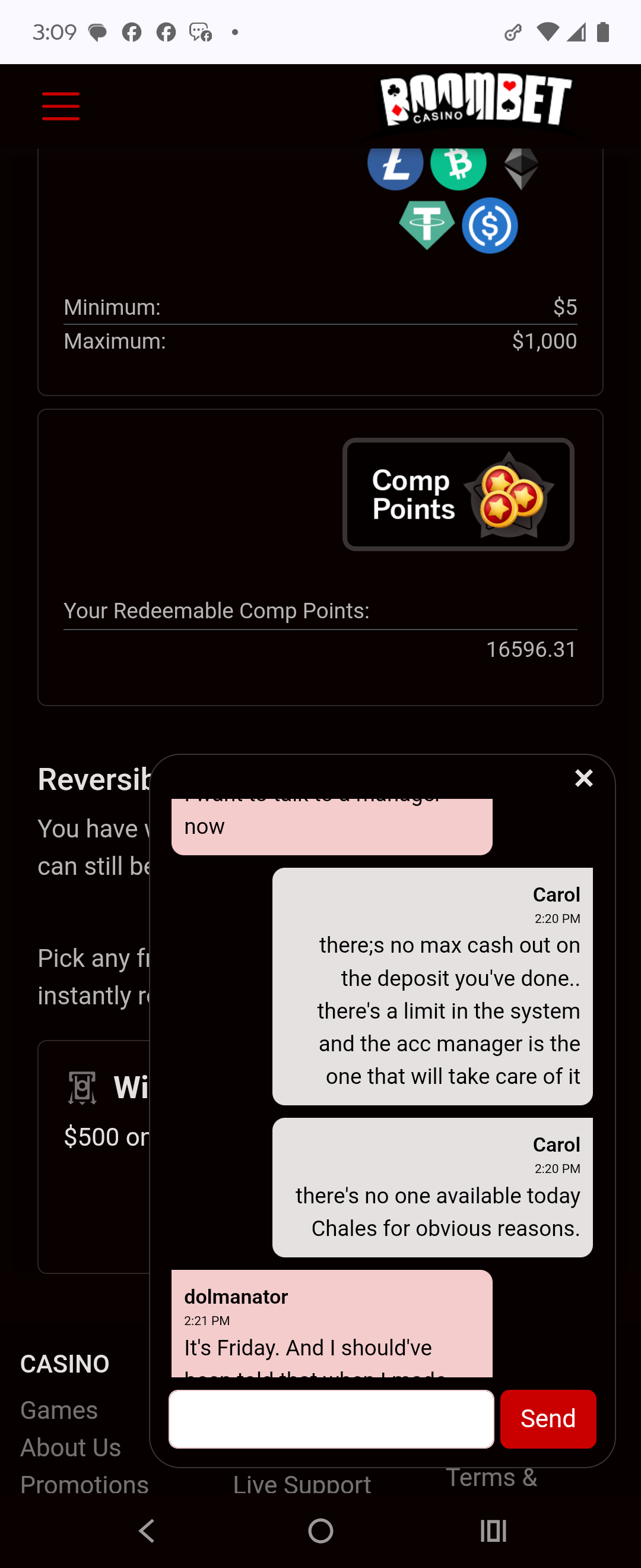Open the Promotions footer link
Viewport: 641px width, 1568px height.
click(x=84, y=1484)
